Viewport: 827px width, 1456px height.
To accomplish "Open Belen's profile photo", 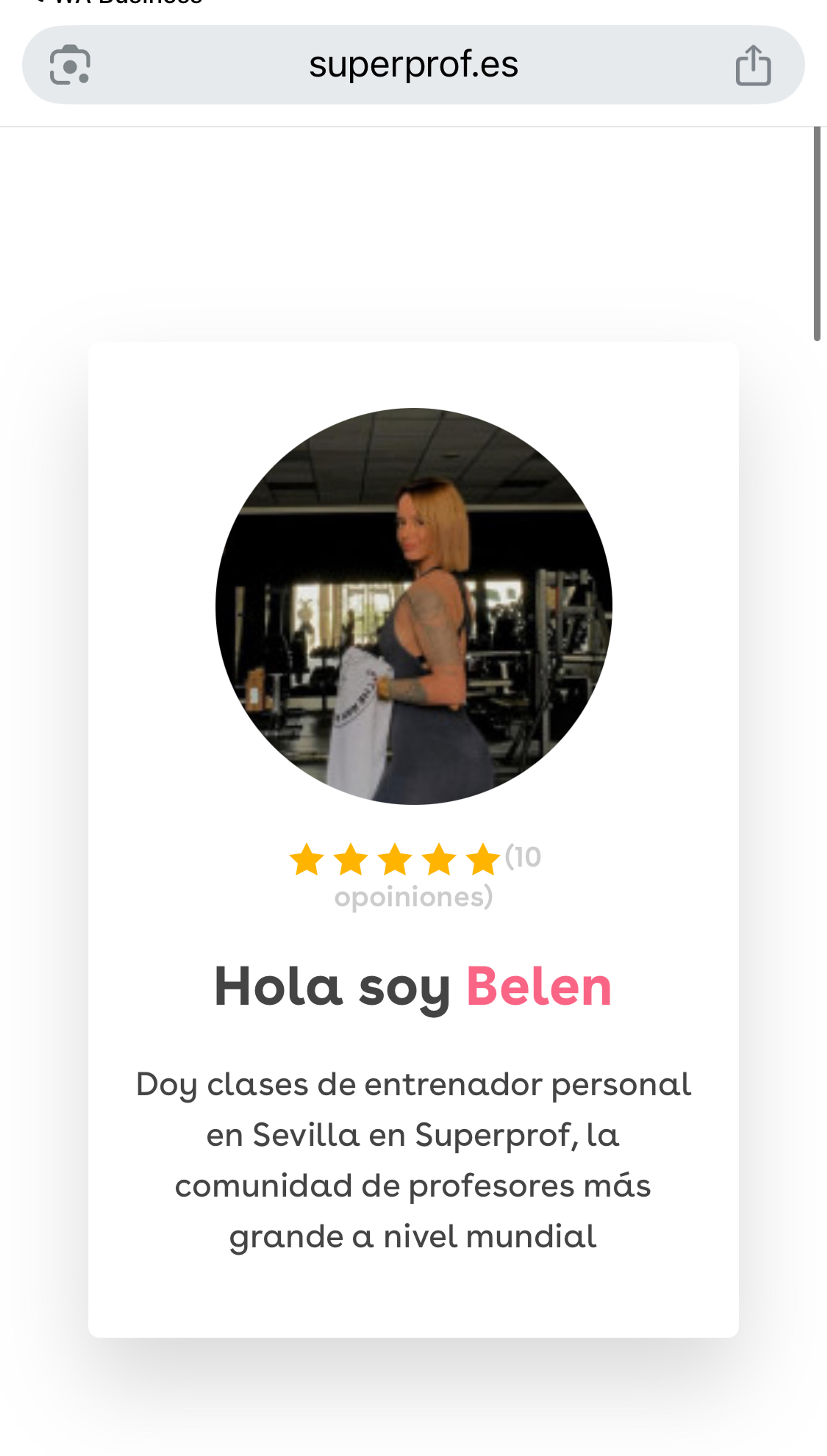I will coord(413,606).
